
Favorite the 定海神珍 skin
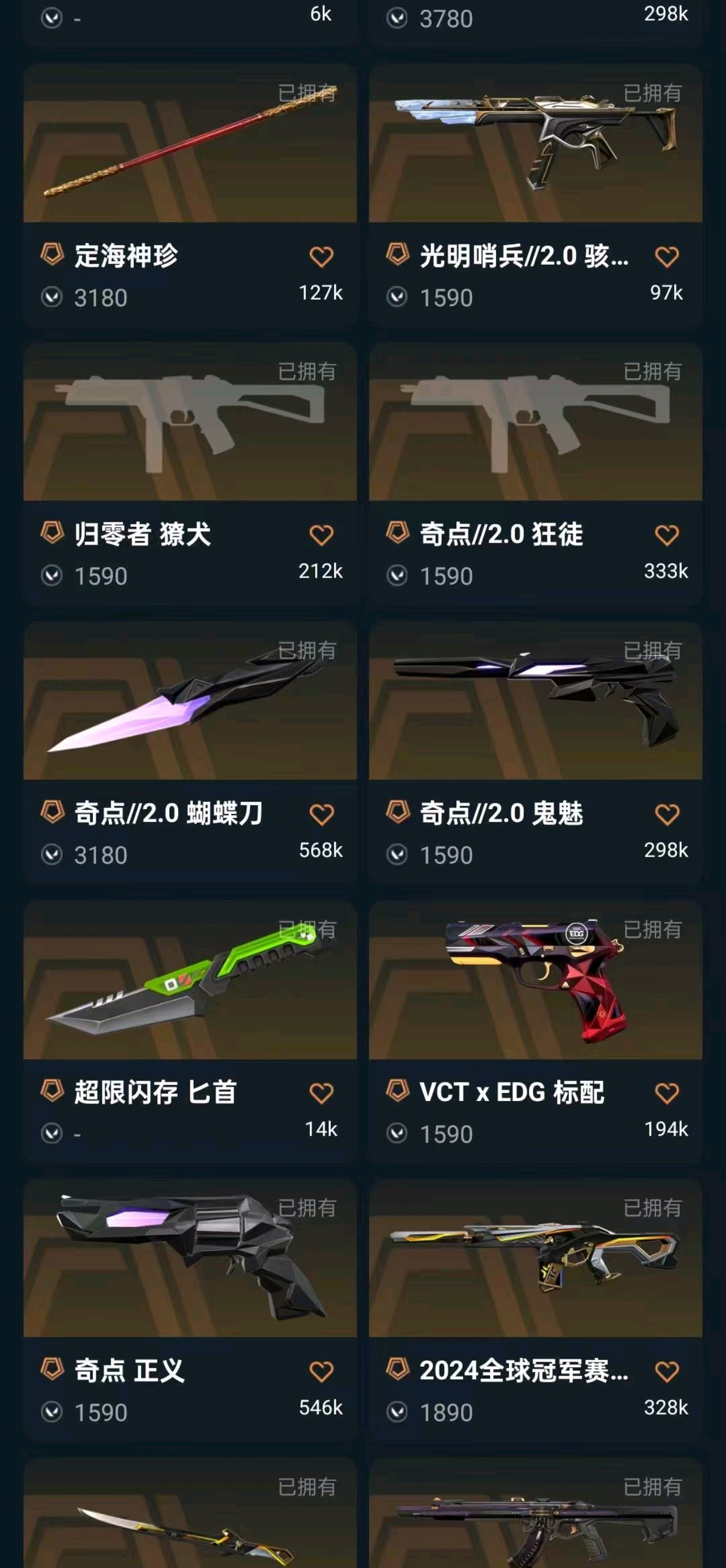322,257
